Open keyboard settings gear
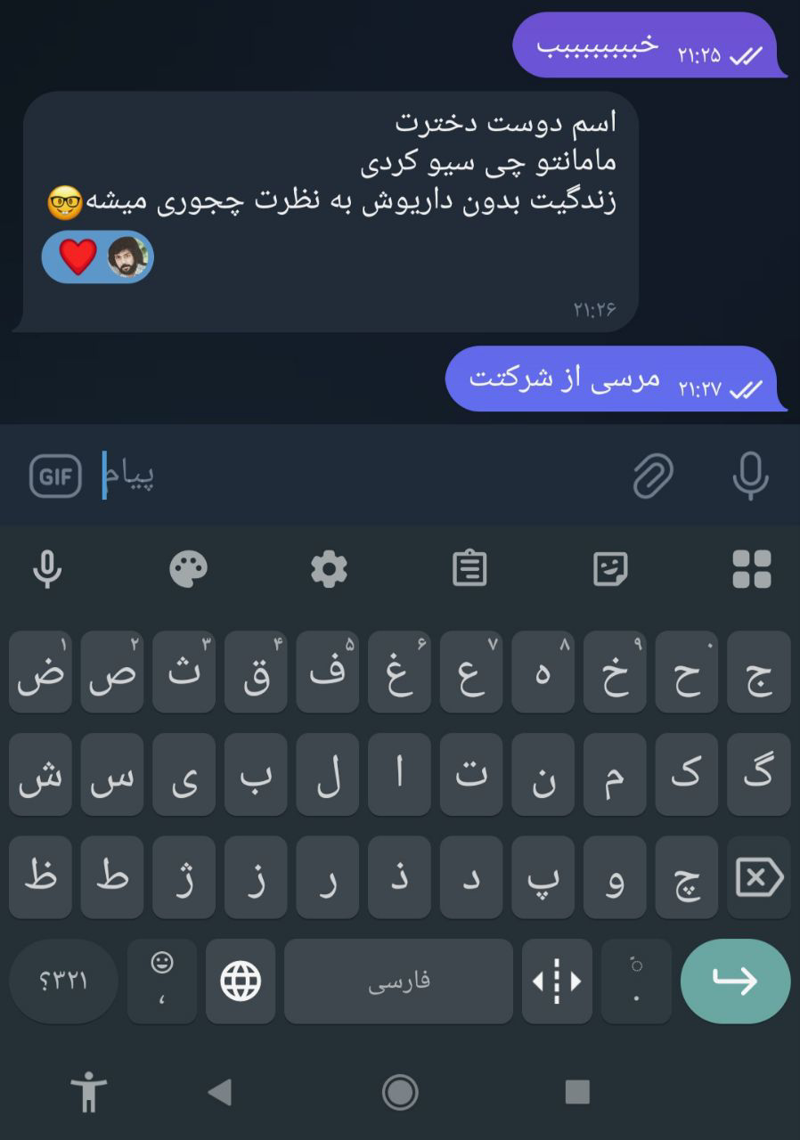The width and height of the screenshot is (800, 1140). 329,570
